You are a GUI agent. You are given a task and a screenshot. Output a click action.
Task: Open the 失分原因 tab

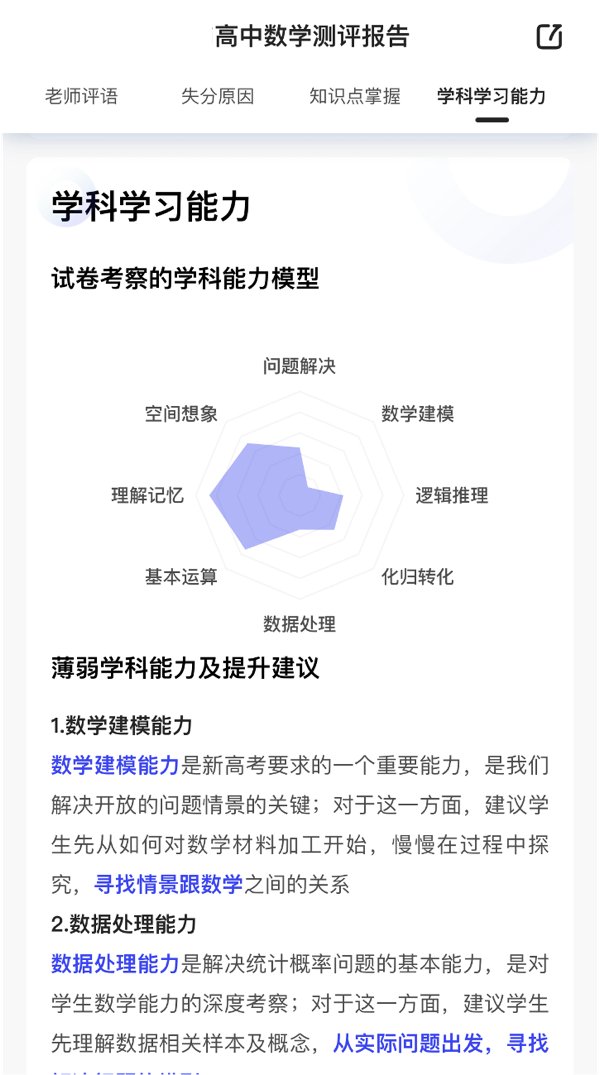[x=217, y=97]
